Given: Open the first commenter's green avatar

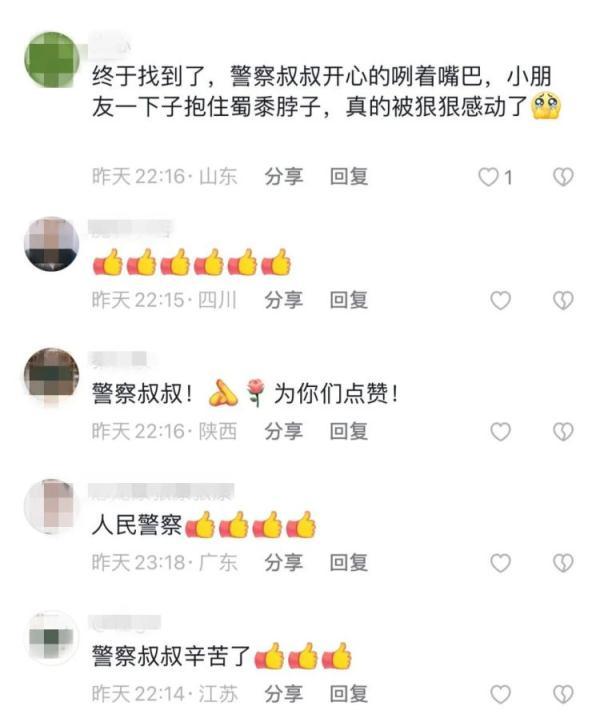Looking at the screenshot, I should point(51,59).
